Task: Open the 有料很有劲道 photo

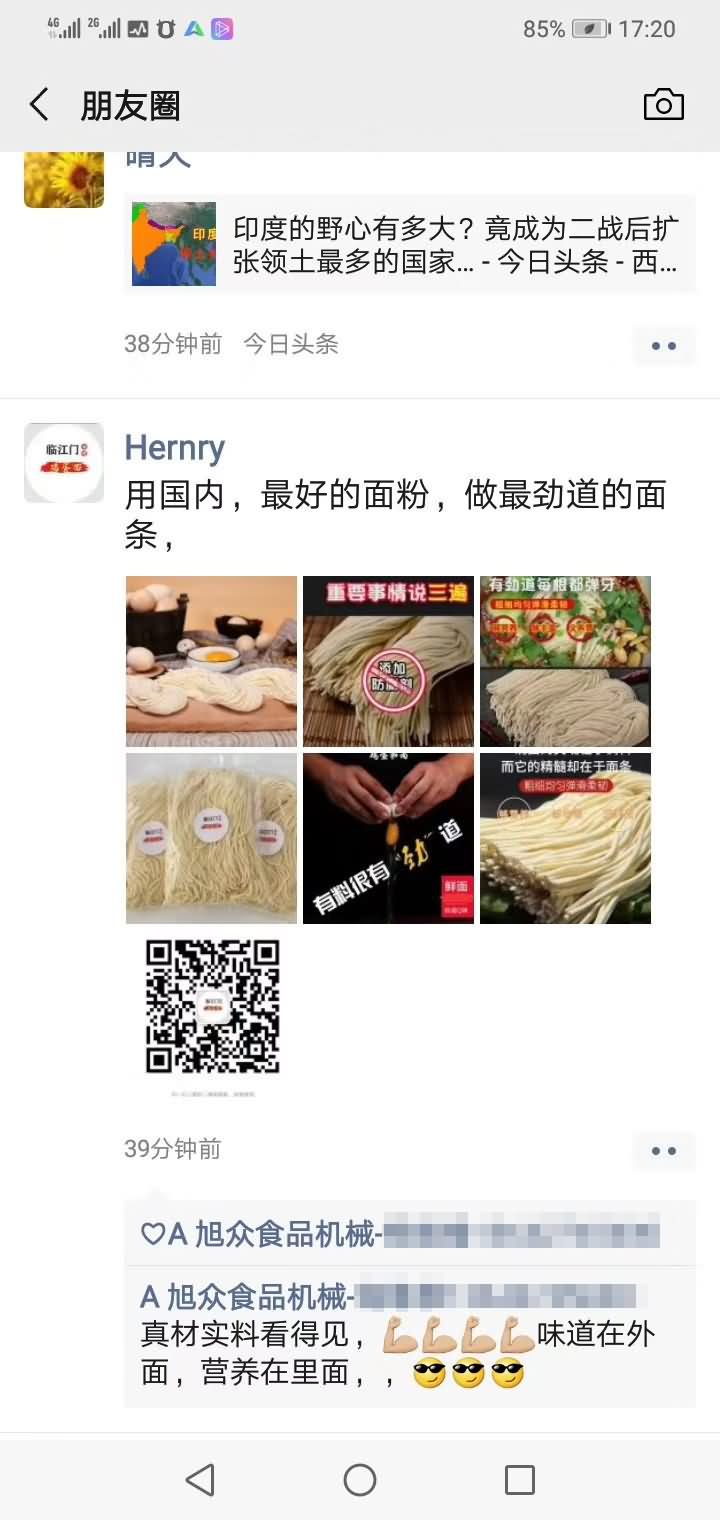Action: click(x=388, y=838)
